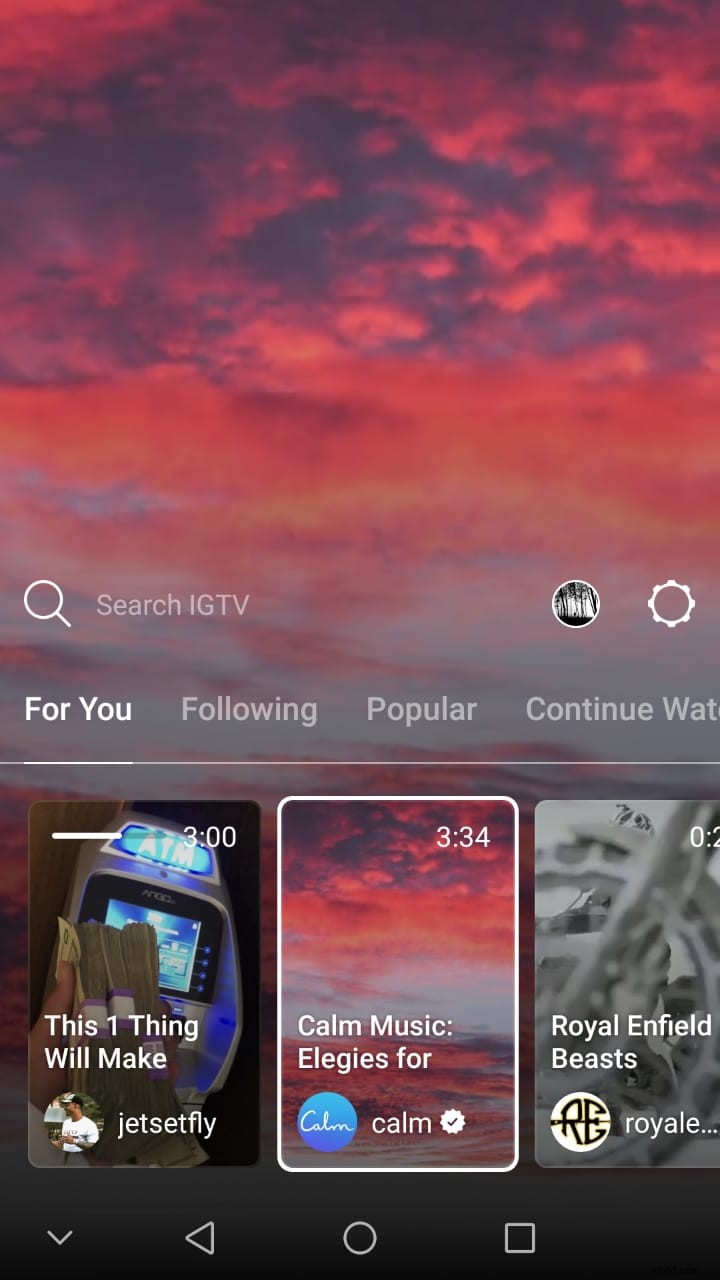Select the Calm channel avatar
The image size is (720, 1280).
coord(327,1122)
